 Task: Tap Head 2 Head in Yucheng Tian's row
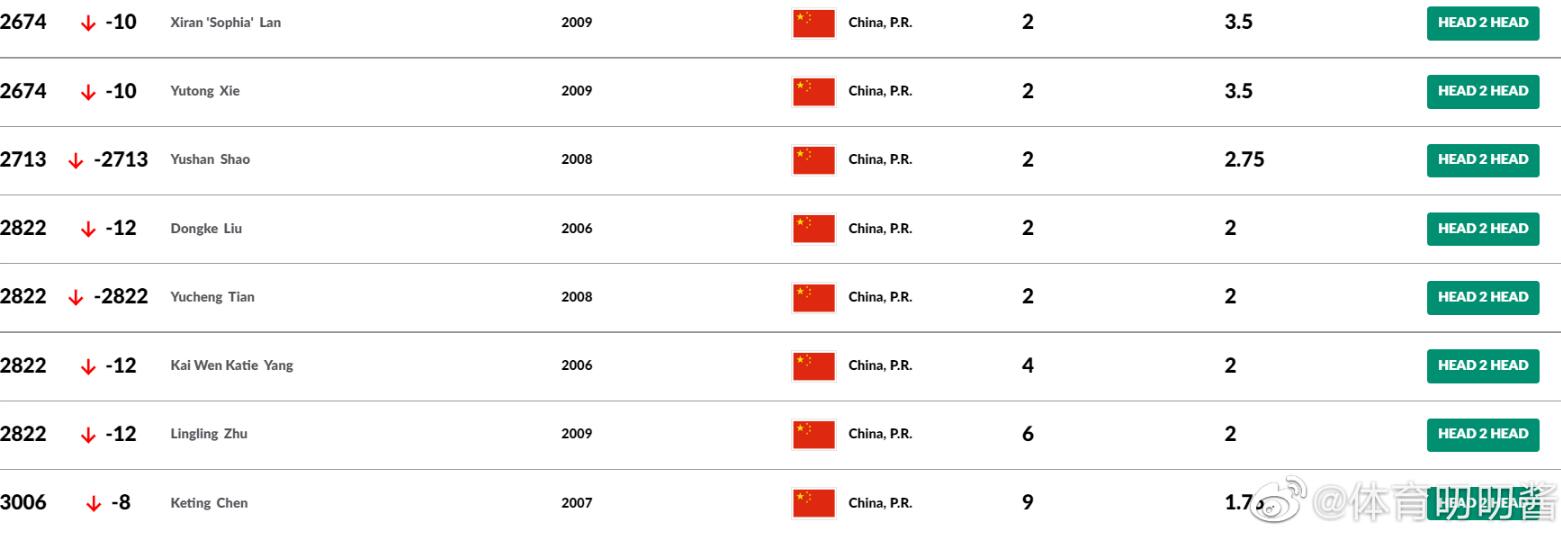[1482, 297]
